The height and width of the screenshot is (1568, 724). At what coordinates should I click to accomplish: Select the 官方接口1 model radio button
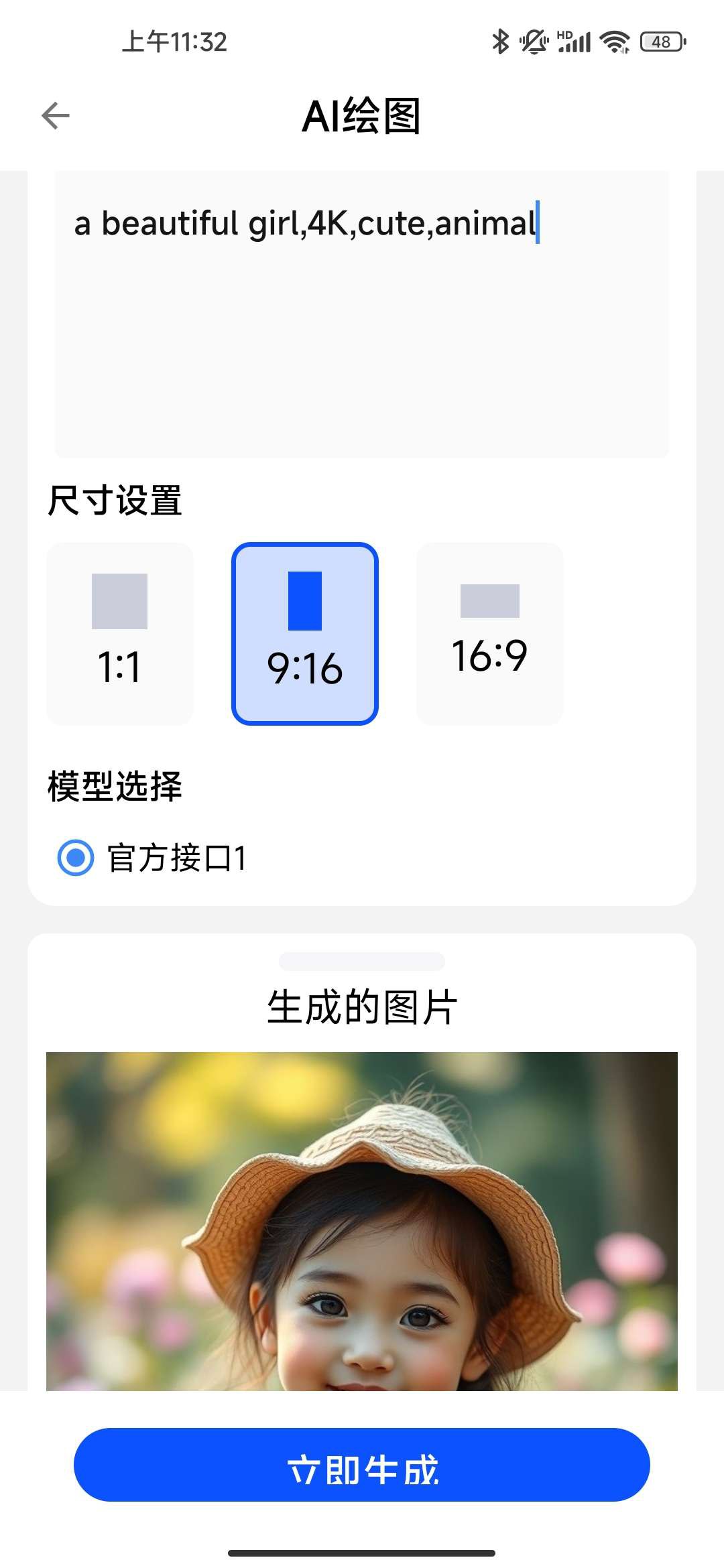[76, 858]
